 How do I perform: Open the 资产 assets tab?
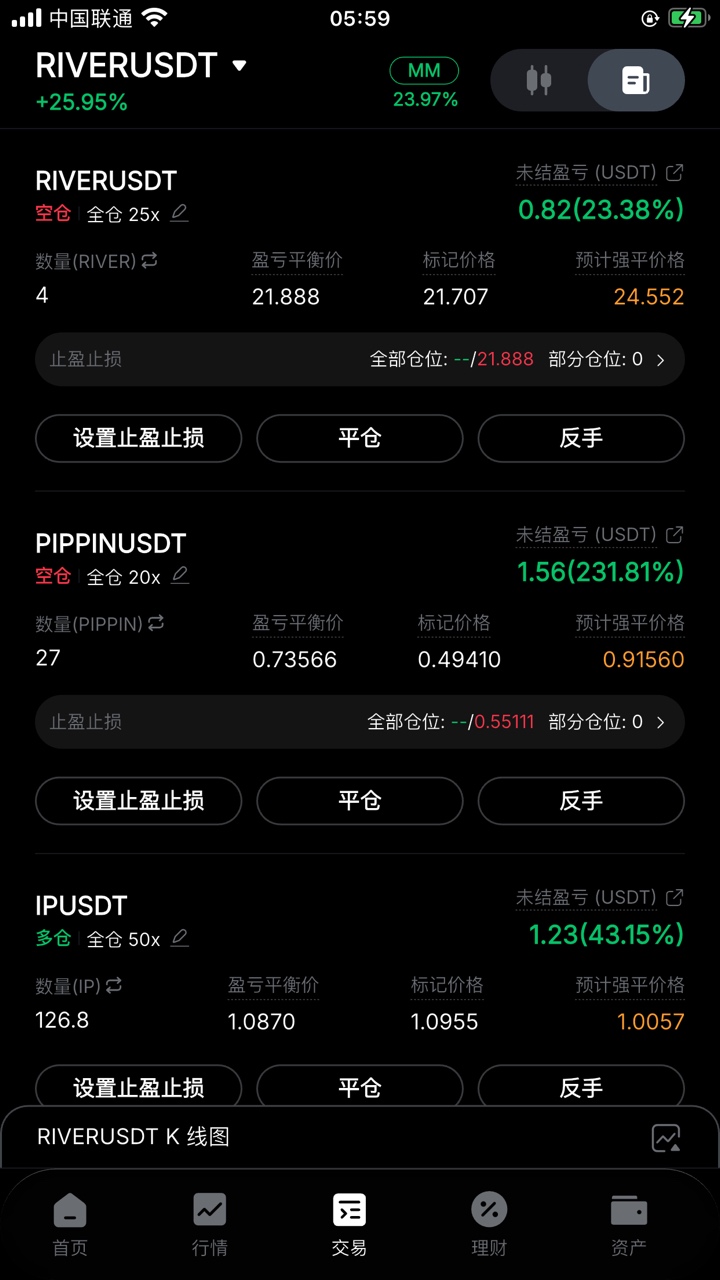628,1224
